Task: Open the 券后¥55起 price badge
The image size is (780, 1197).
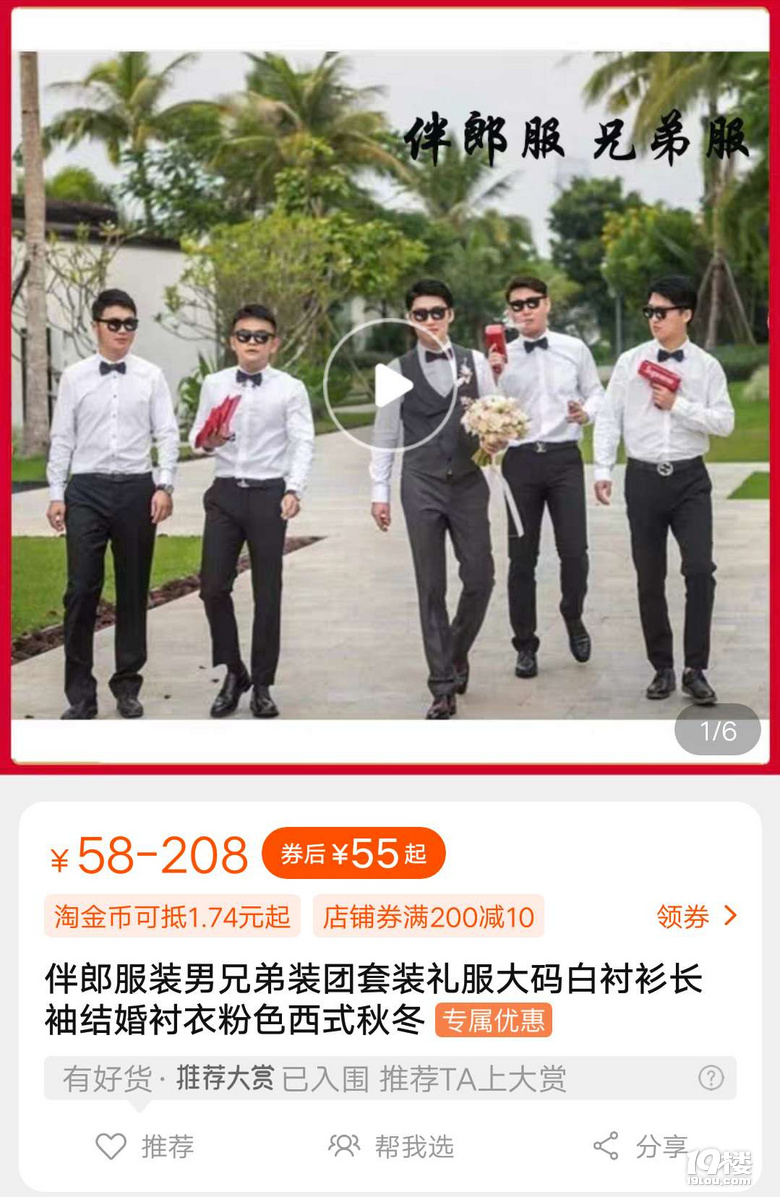Action: [x=353, y=854]
